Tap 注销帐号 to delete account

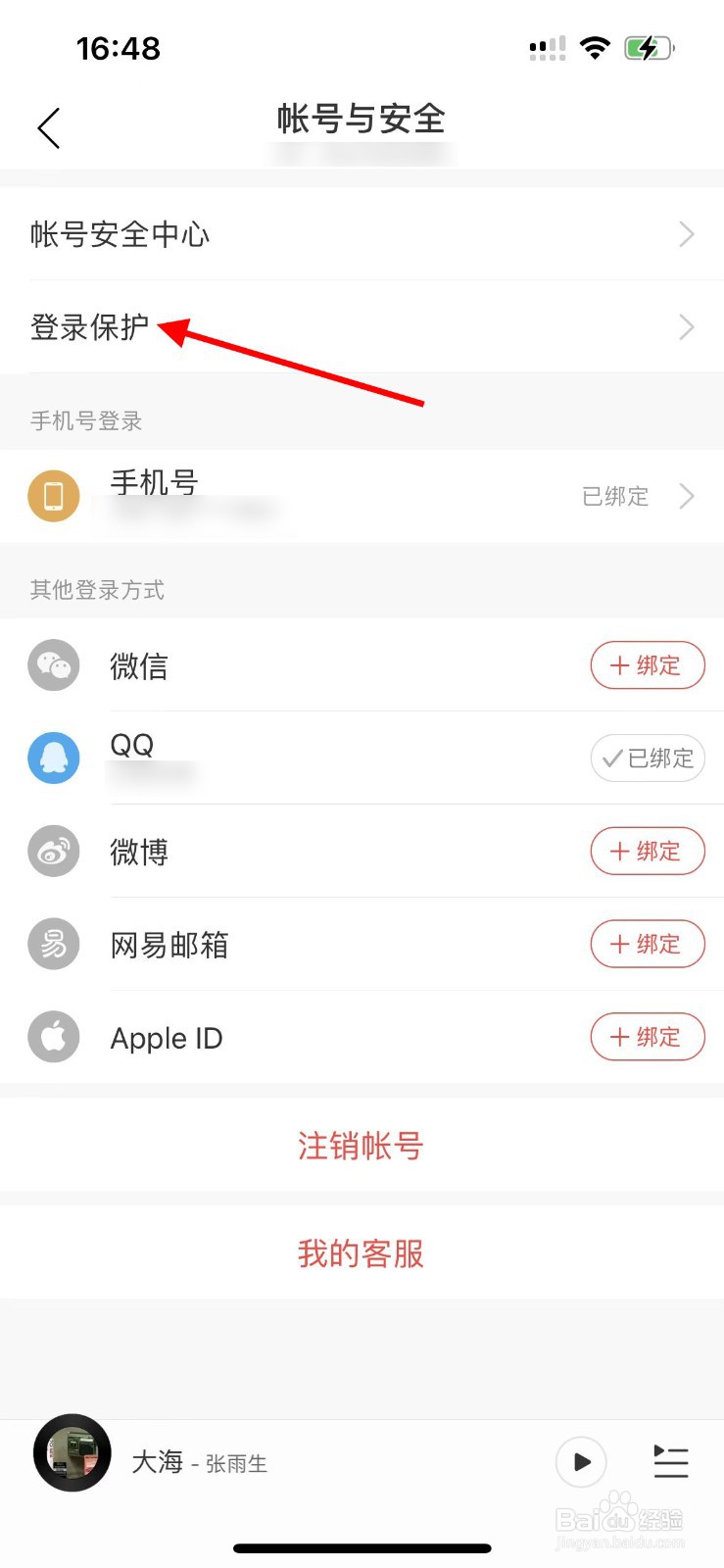[361, 1146]
